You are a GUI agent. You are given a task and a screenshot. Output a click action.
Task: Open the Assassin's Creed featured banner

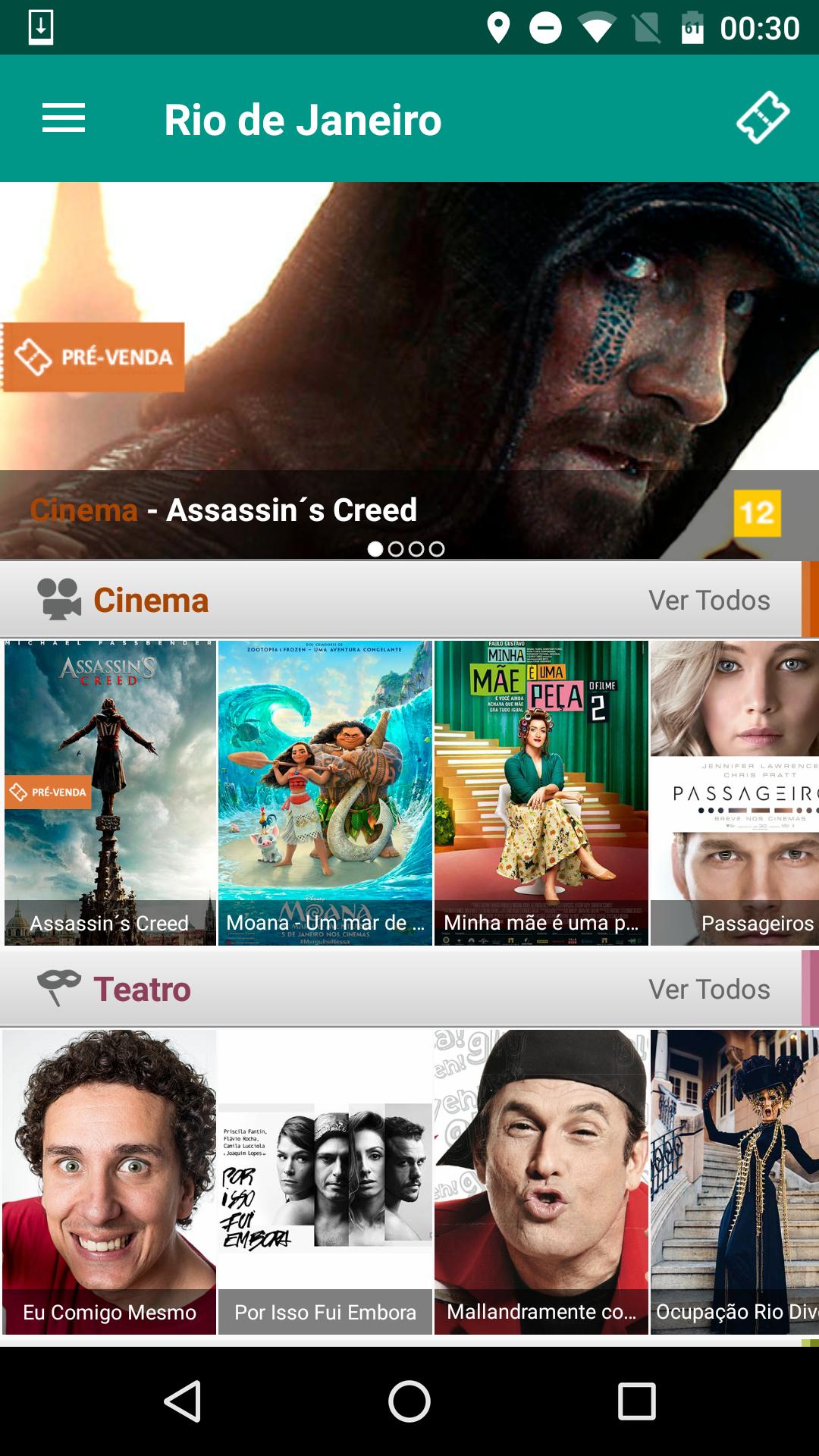coord(409,370)
